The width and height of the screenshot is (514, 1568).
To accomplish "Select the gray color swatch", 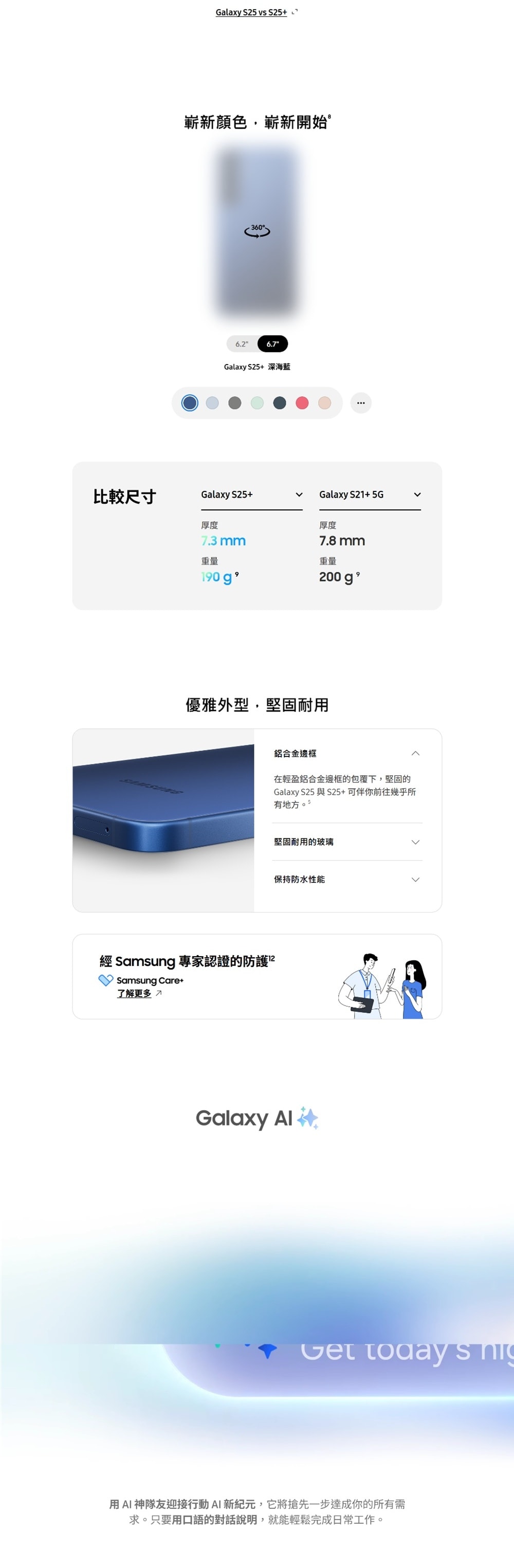I will 235,403.
